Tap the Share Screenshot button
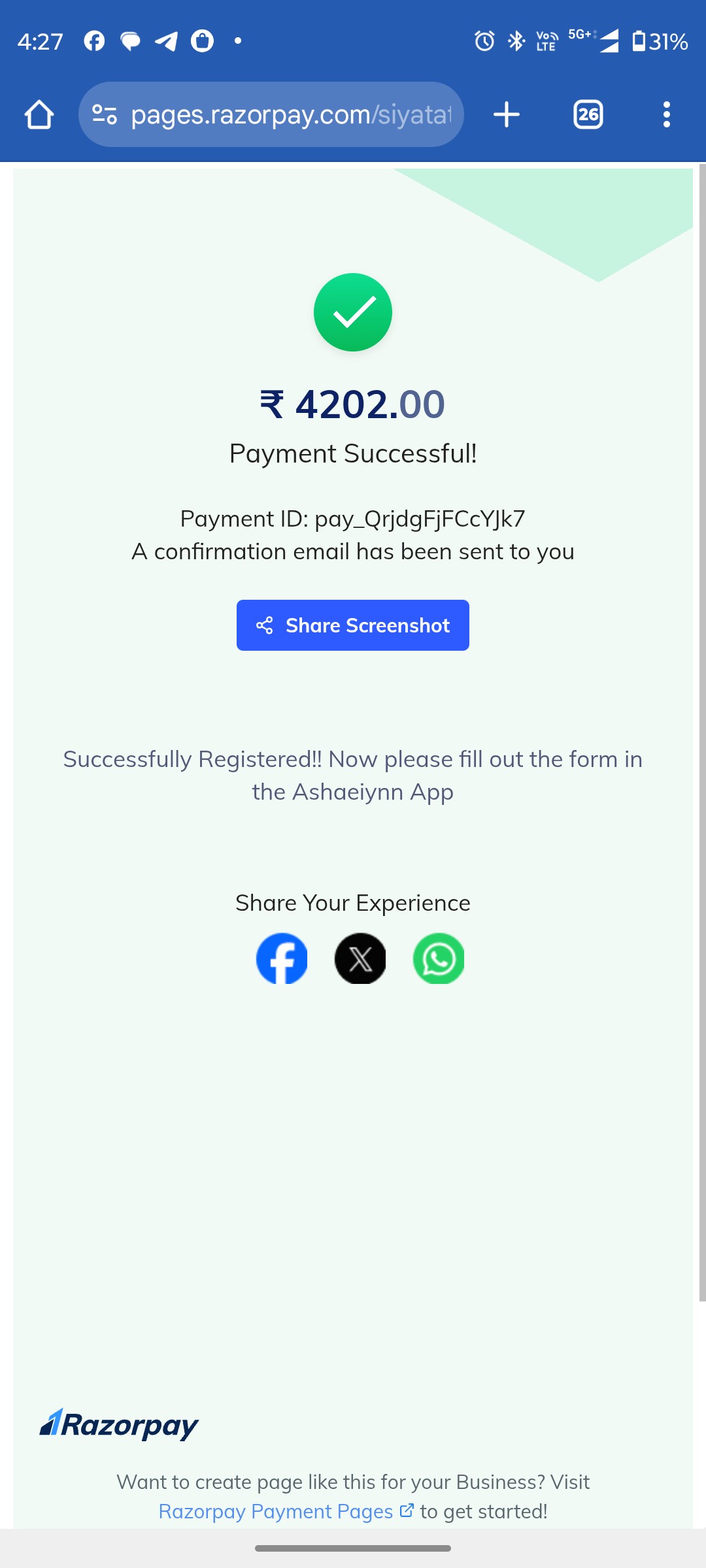The image size is (706, 1568). tap(353, 625)
